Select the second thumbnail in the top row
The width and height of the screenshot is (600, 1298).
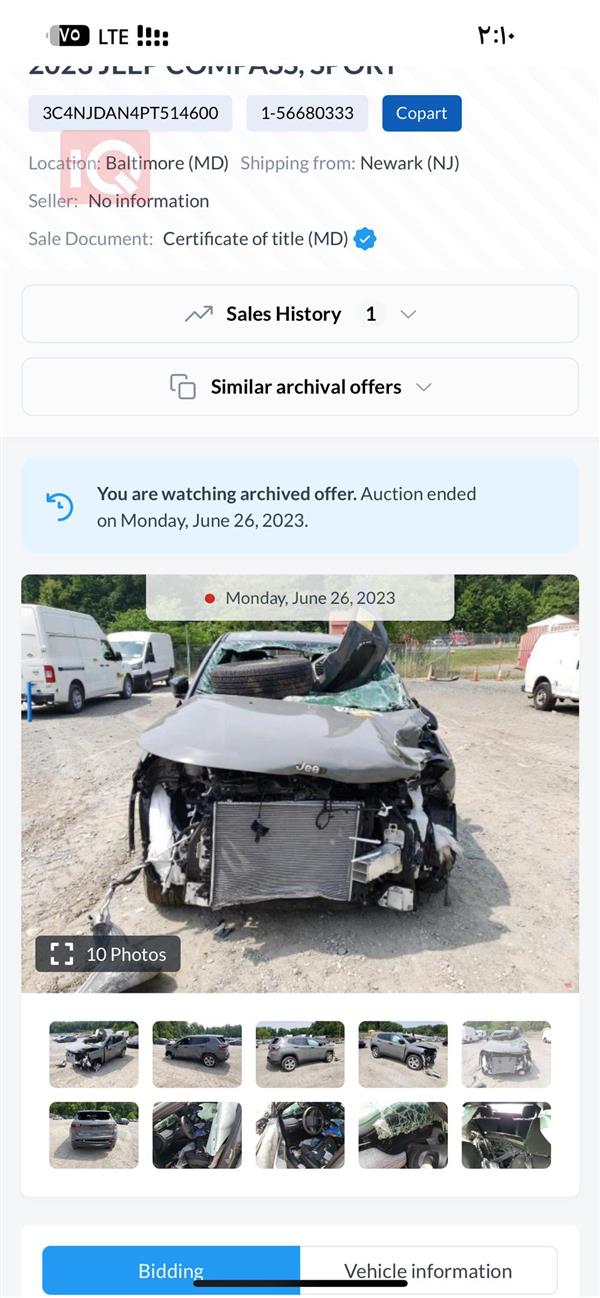[197, 1054]
